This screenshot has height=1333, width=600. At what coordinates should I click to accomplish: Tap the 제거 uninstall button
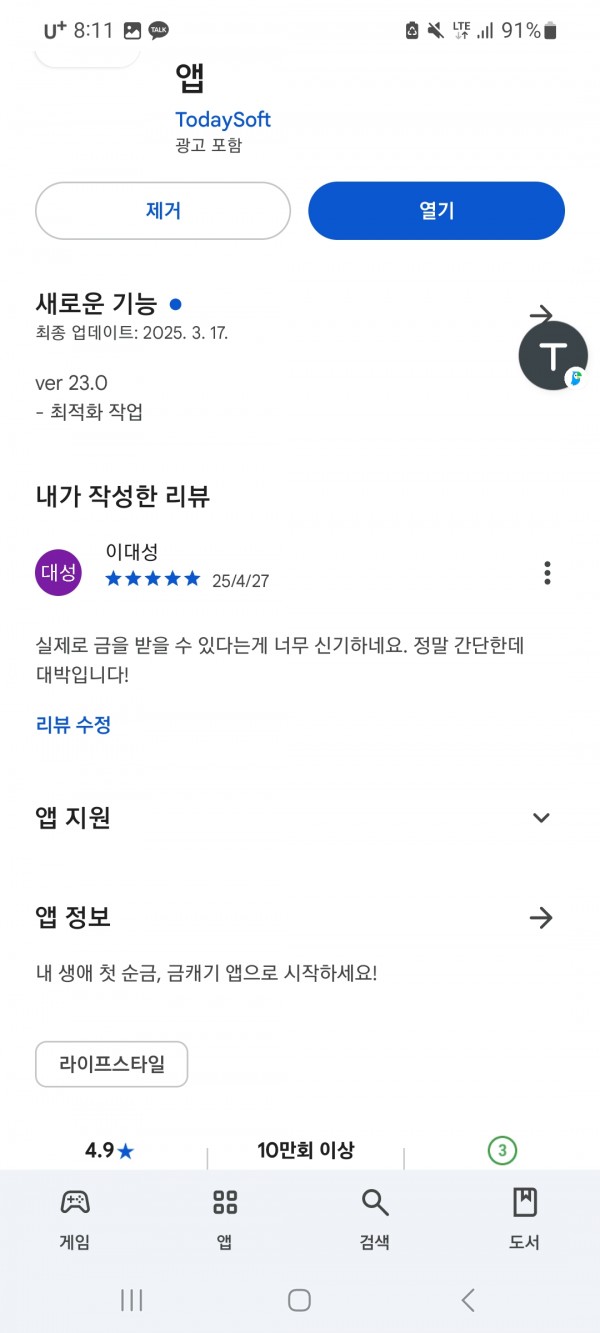pyautogui.click(x=163, y=211)
